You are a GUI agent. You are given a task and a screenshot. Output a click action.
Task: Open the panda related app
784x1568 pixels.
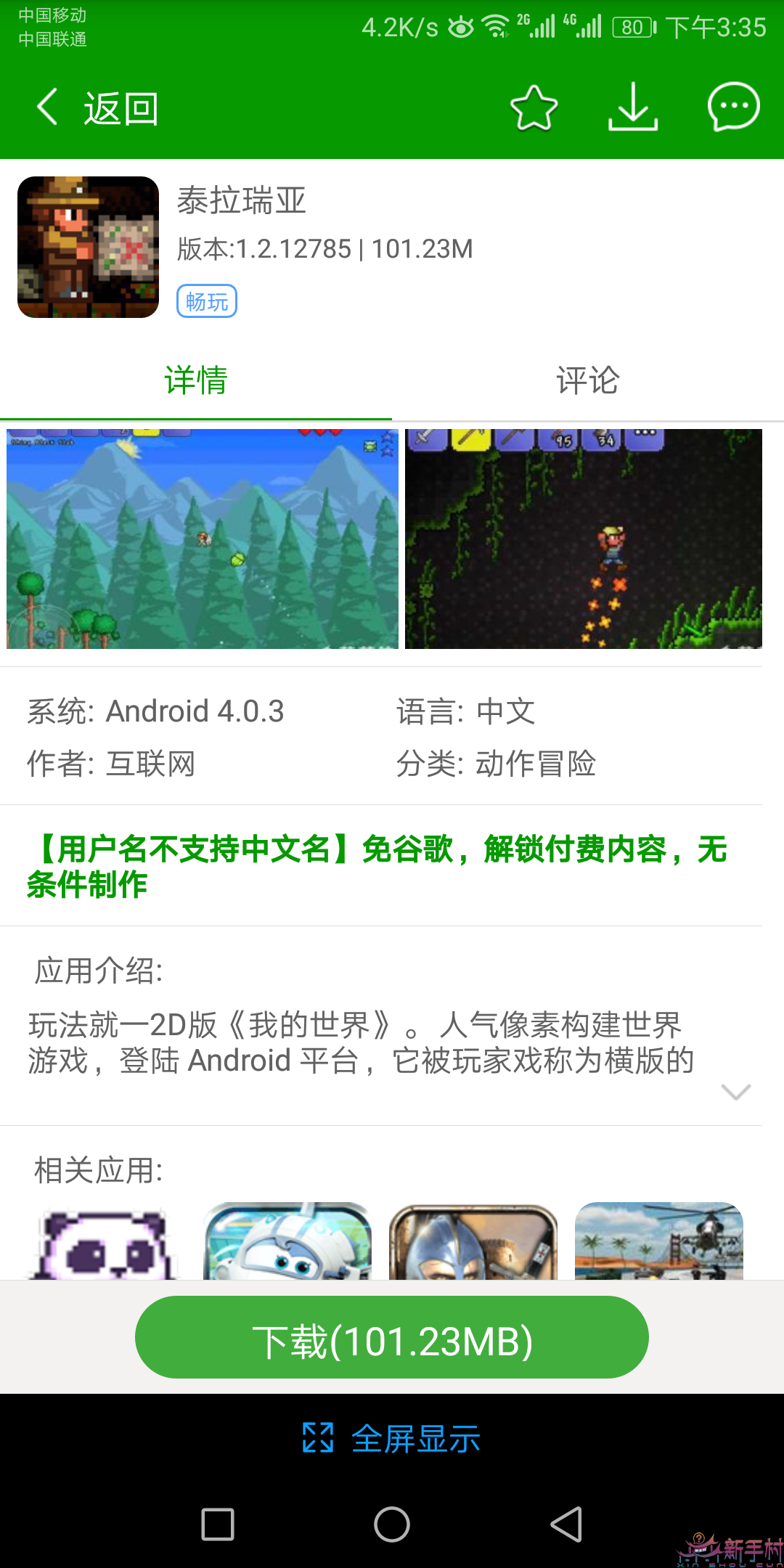[x=102, y=1241]
